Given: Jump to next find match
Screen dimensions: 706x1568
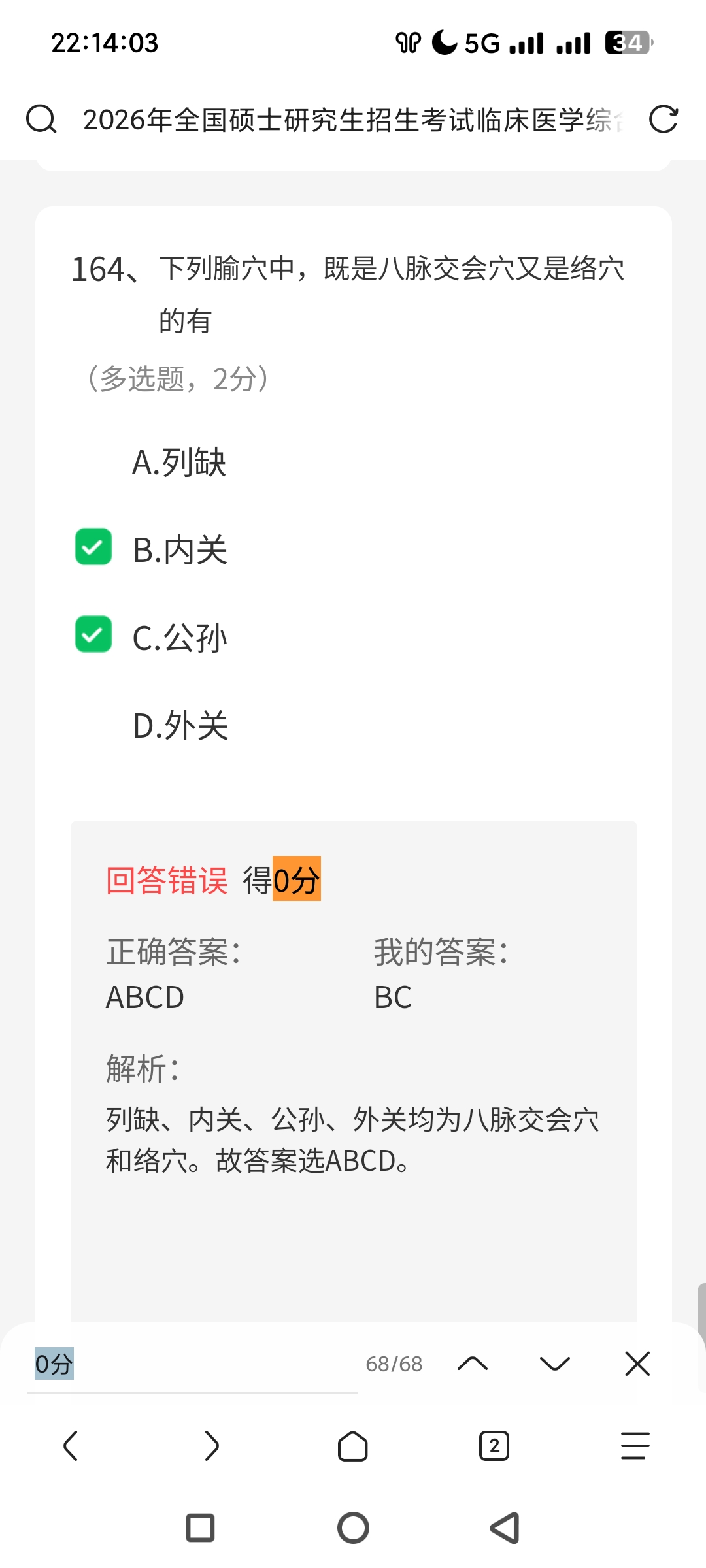Looking at the screenshot, I should pyautogui.click(x=555, y=1364).
